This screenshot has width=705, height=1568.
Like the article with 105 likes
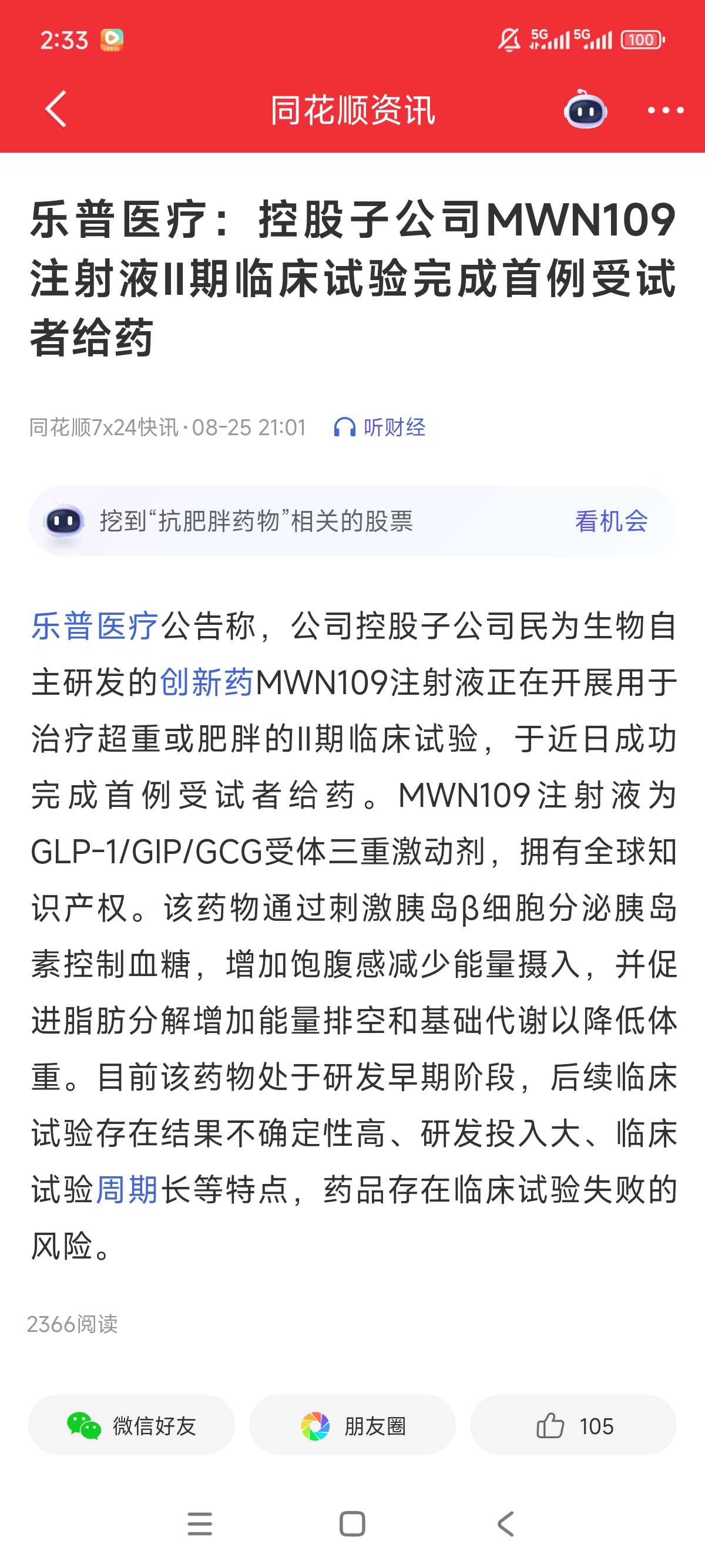tap(573, 1425)
